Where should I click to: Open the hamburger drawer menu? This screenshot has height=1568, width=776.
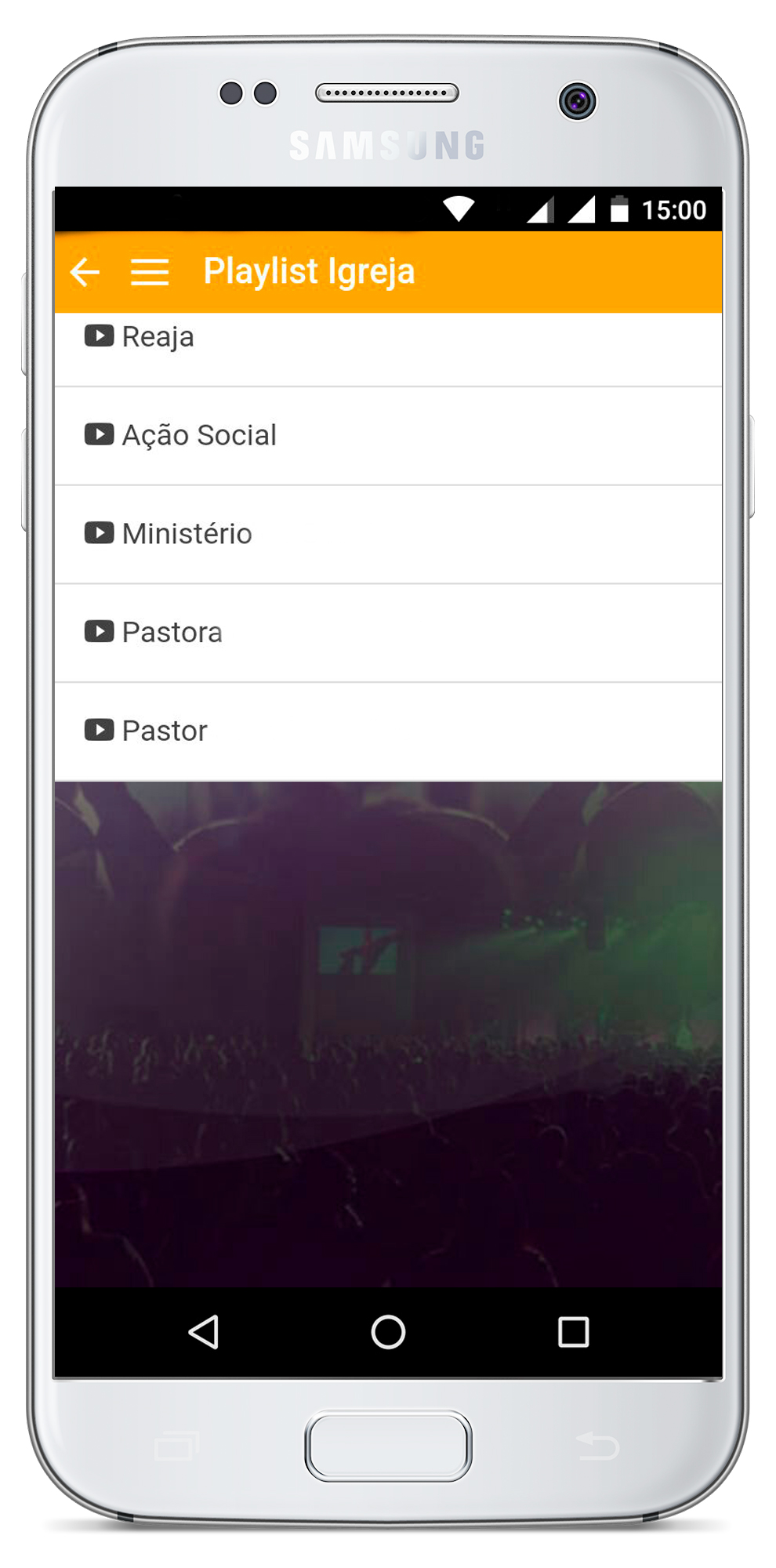click(150, 272)
